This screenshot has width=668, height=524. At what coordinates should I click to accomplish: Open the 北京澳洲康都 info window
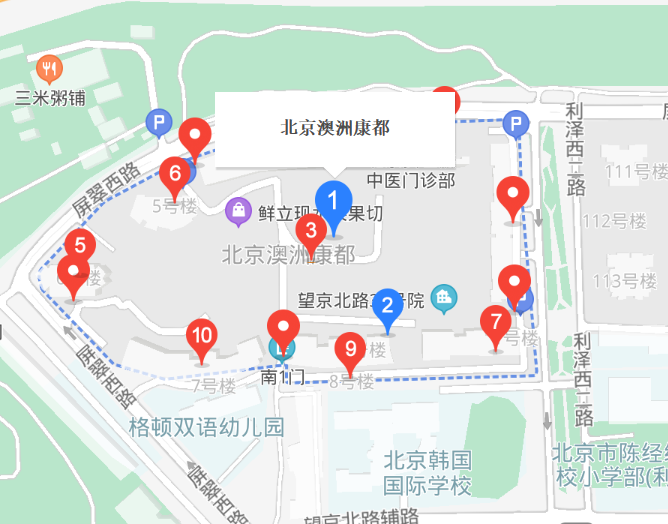click(334, 128)
